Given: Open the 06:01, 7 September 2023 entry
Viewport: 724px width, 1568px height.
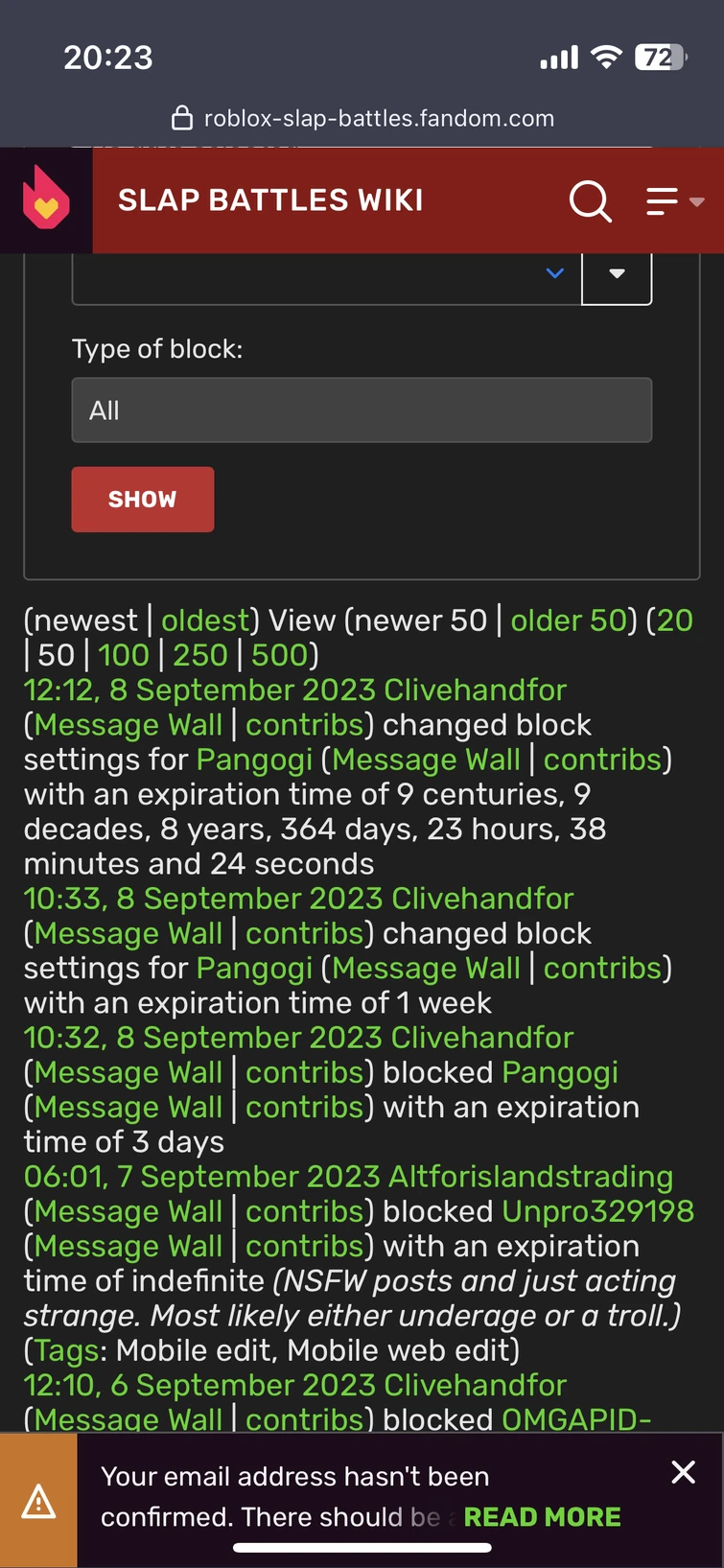Looking at the screenshot, I should point(202,1177).
